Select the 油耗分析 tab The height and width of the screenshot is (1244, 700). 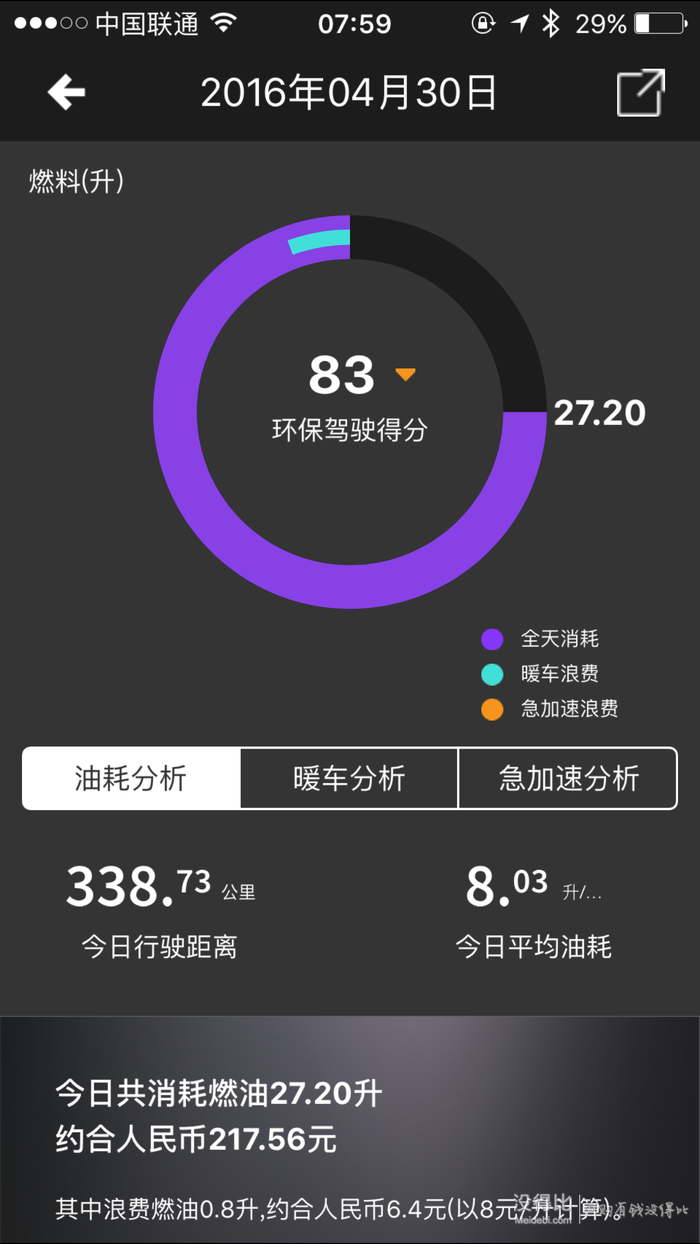[131, 778]
